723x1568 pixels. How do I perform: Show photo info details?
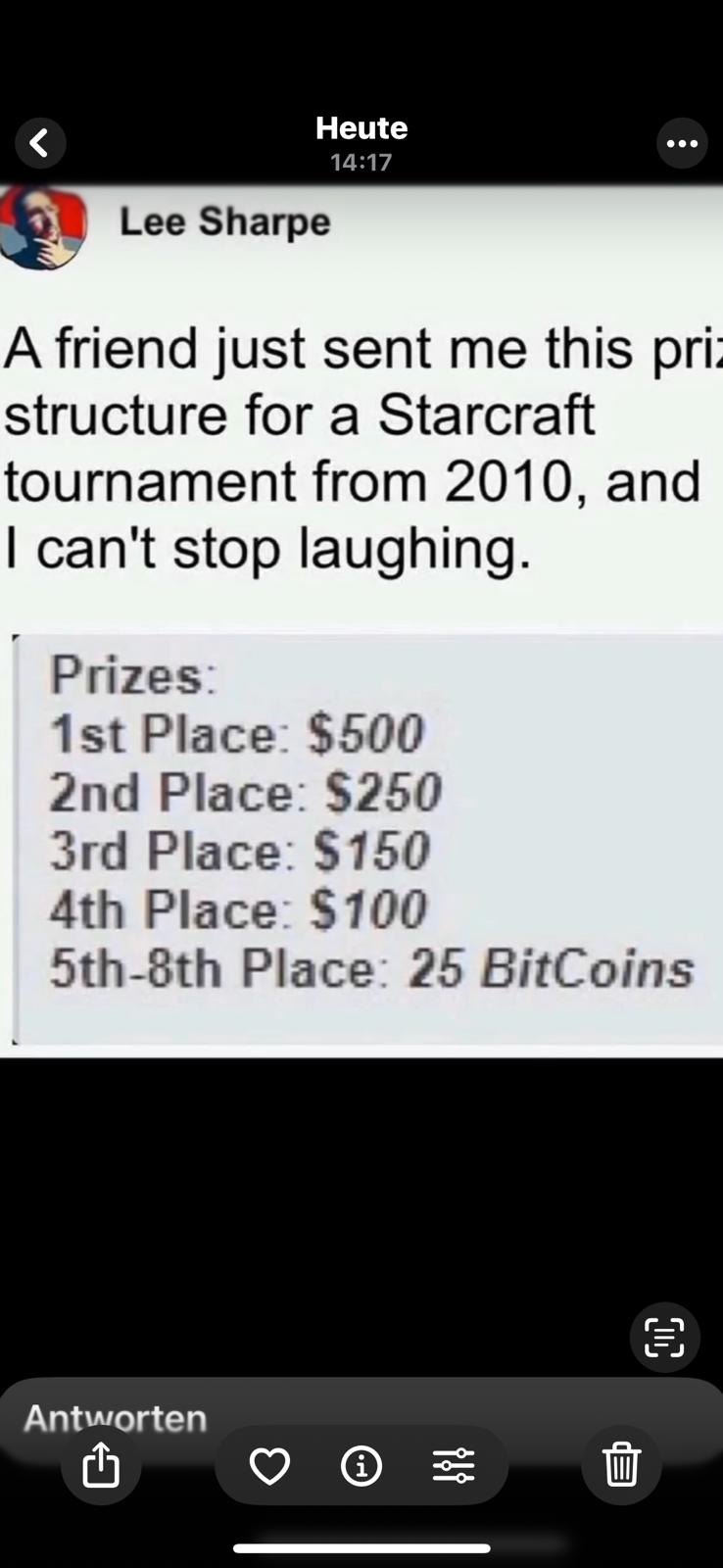click(361, 1466)
